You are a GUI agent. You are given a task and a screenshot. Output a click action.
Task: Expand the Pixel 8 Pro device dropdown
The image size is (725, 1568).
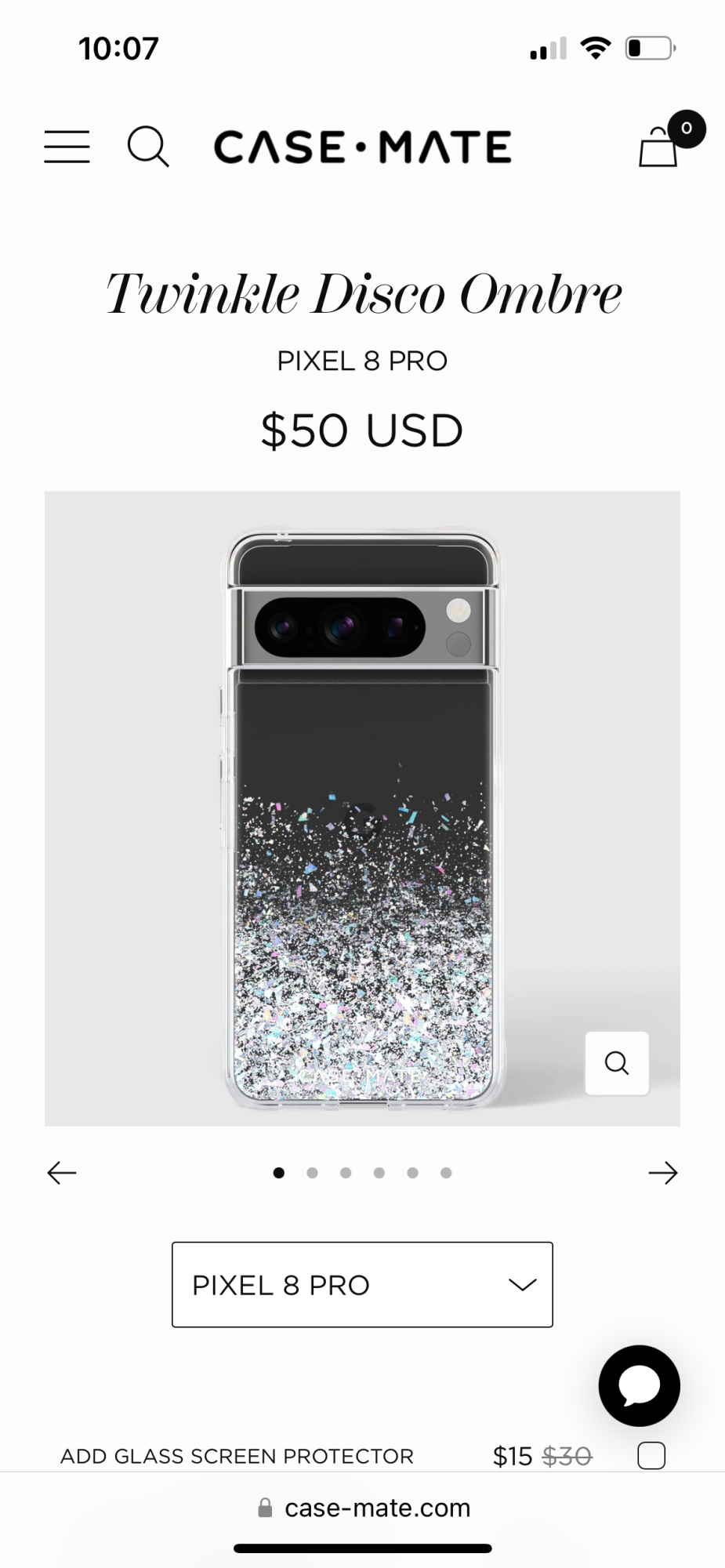[x=362, y=1284]
